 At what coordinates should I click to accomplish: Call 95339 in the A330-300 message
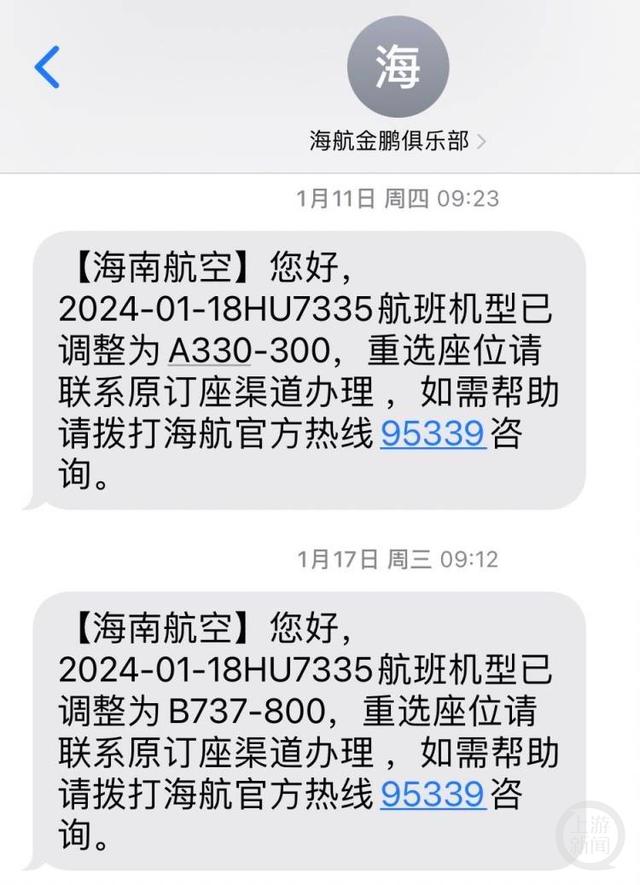(433, 434)
